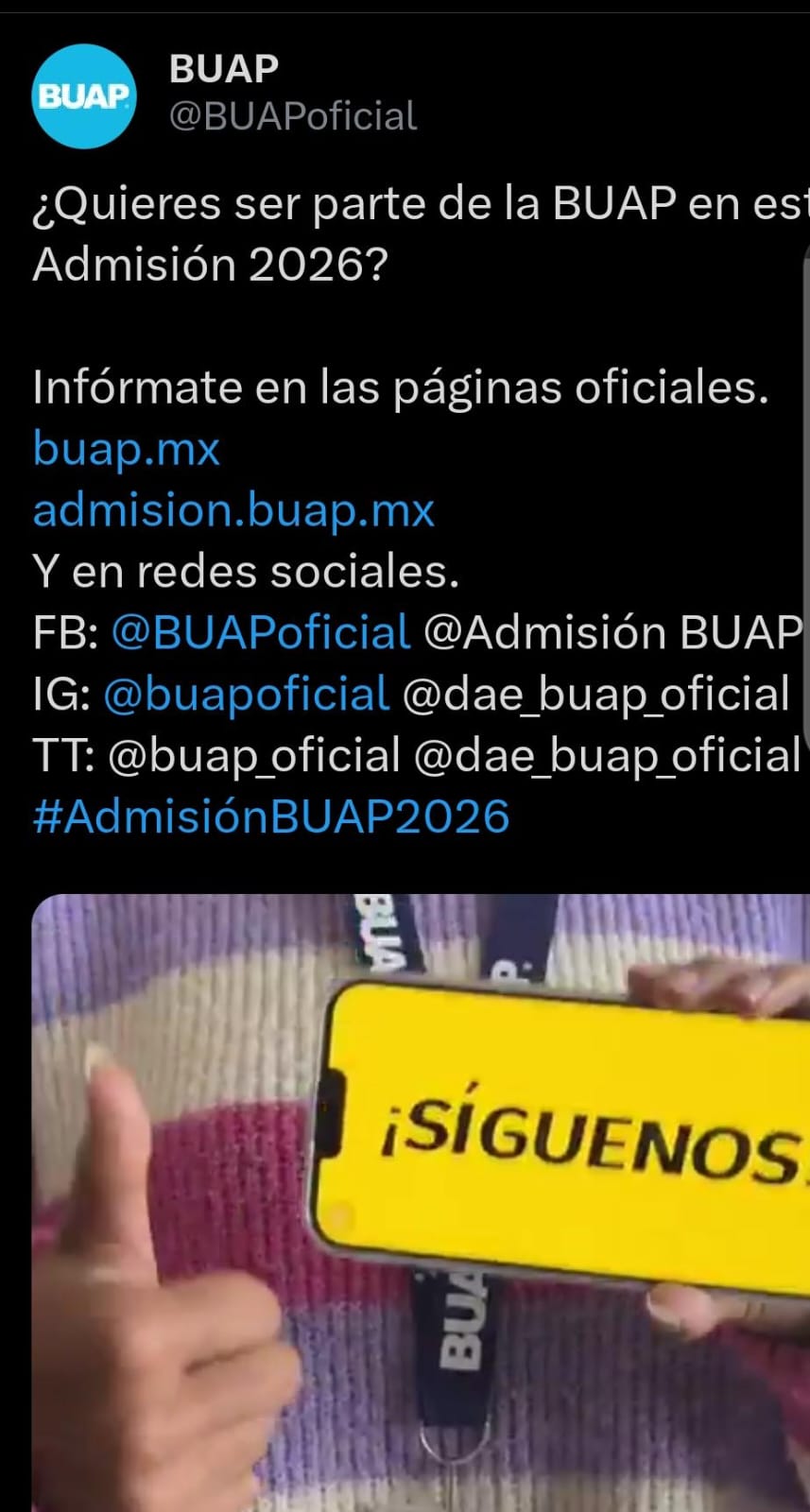Open the #AdmisiónBUAP2026 hashtag
This screenshot has height=1512, width=810.
[271, 816]
